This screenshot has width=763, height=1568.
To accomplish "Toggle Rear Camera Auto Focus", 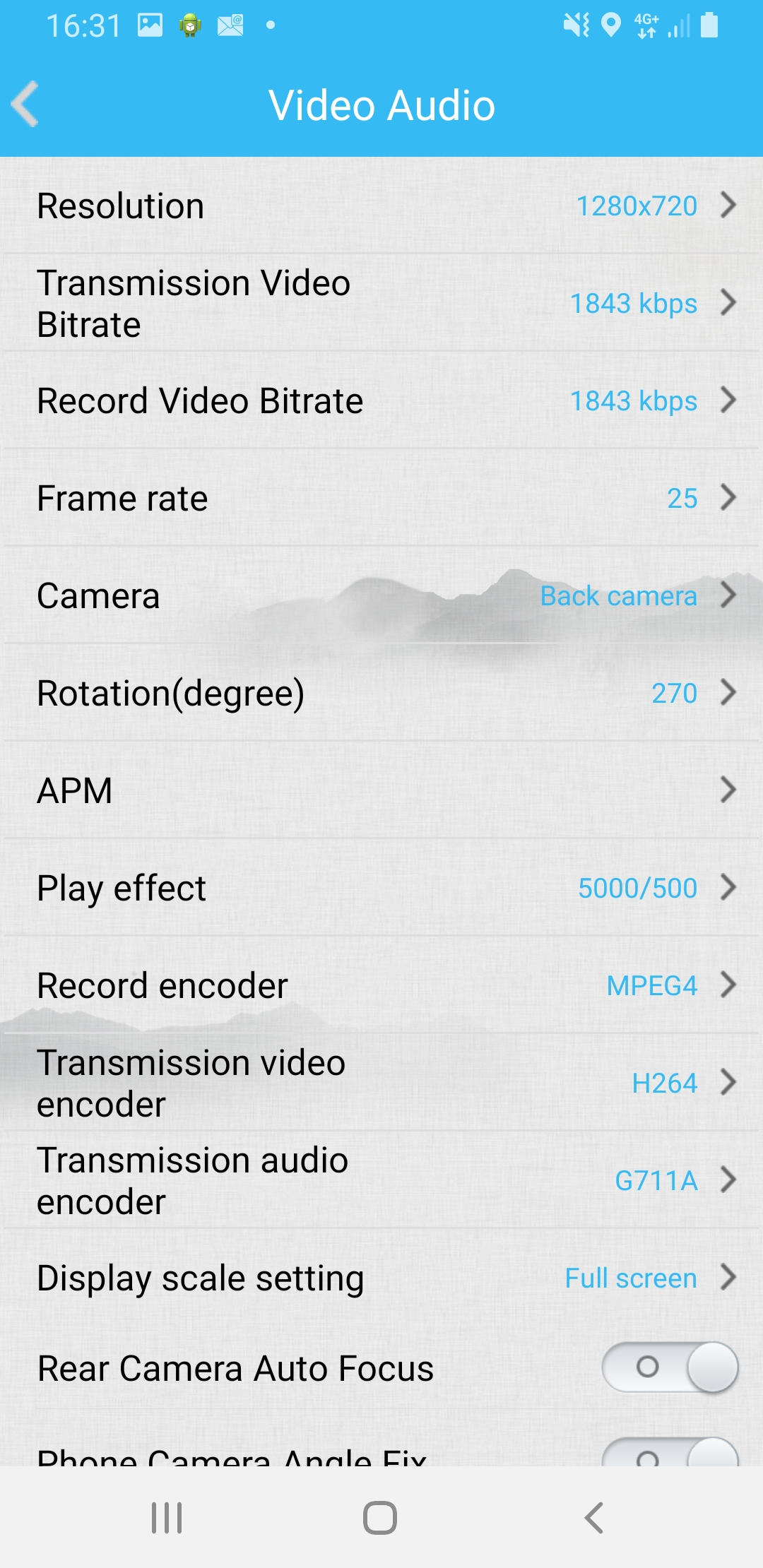I will (x=669, y=1368).
